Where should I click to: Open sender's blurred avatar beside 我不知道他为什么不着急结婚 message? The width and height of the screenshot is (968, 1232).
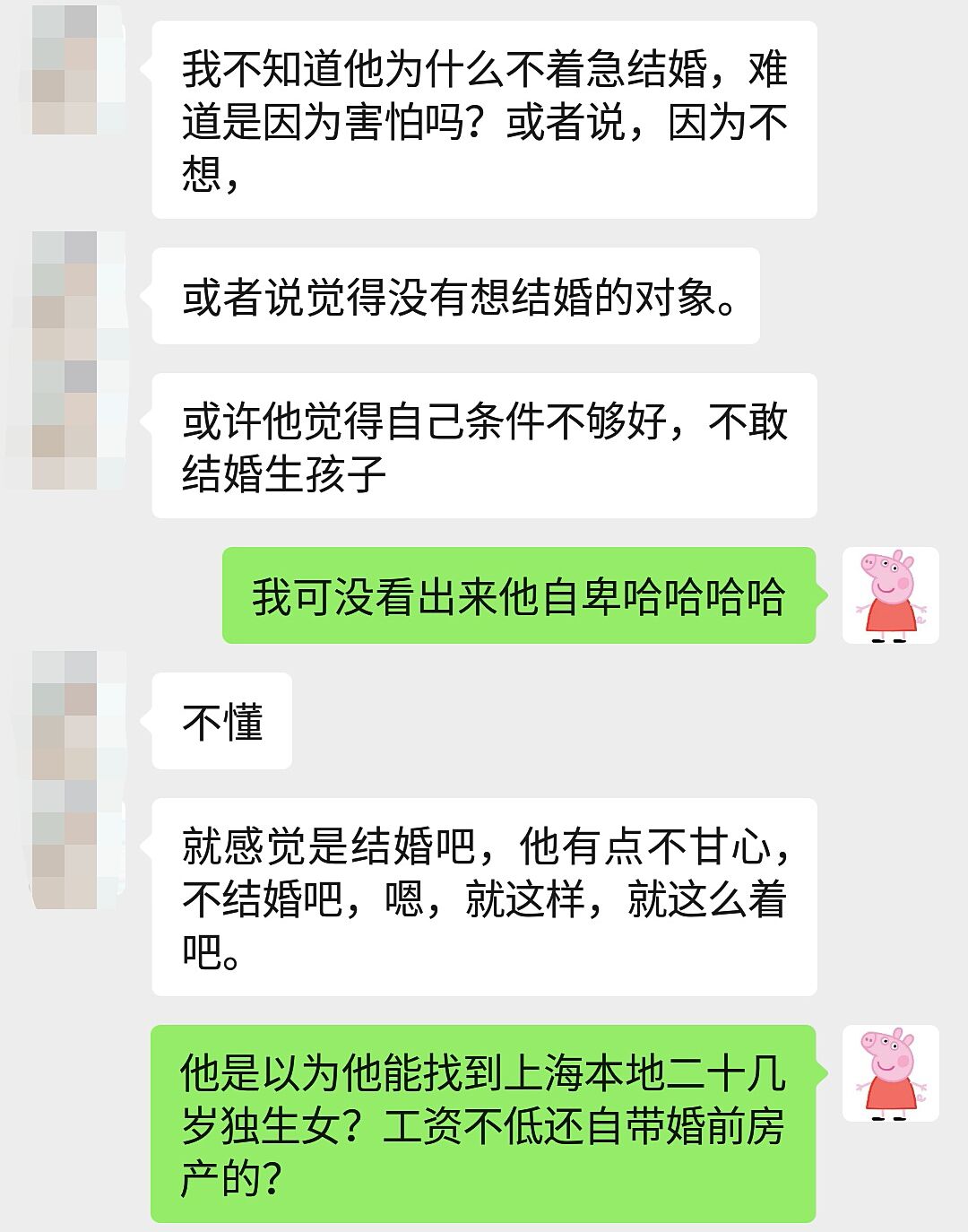[x=65, y=71]
